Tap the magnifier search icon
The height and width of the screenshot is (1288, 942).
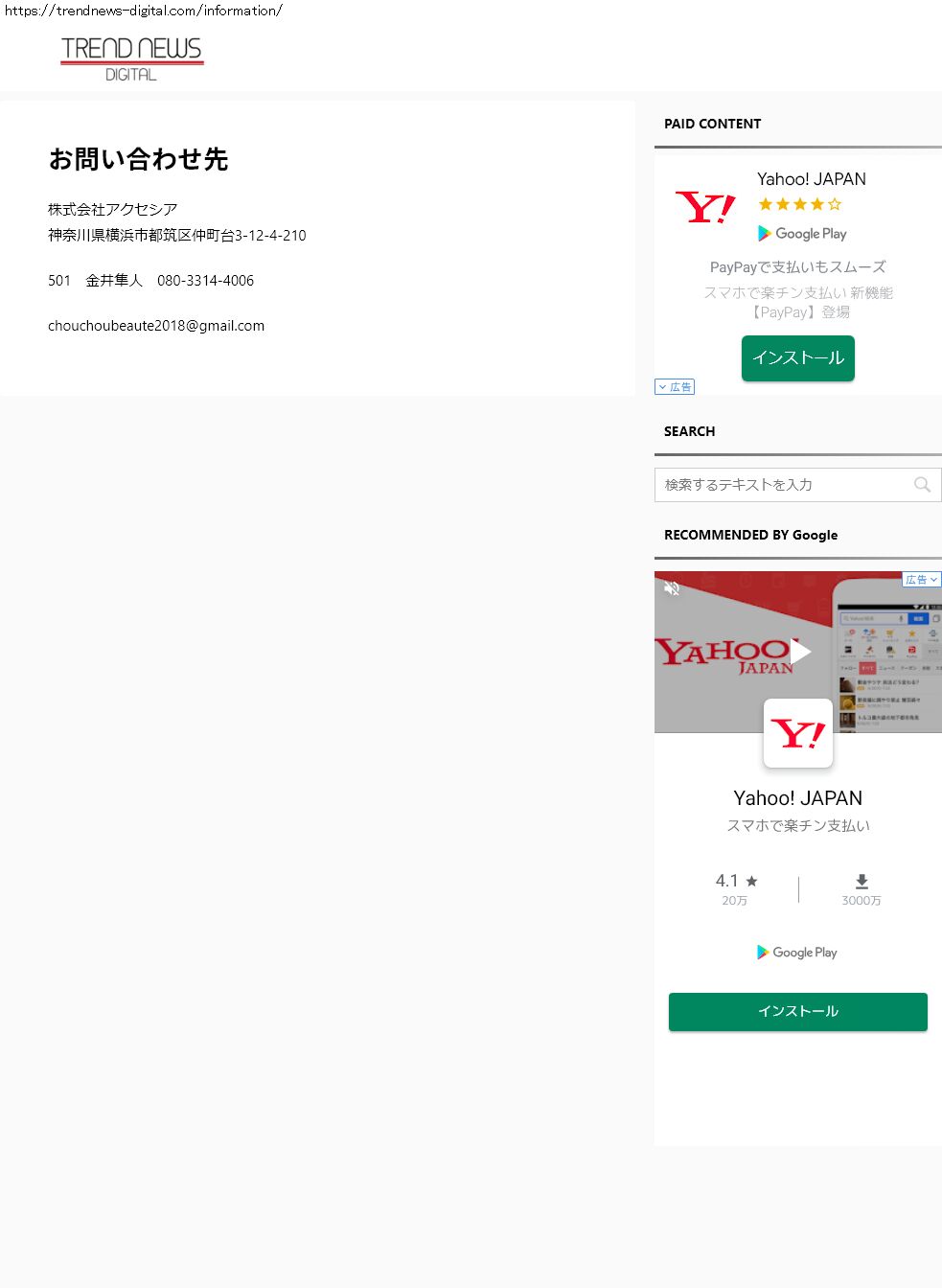click(922, 485)
